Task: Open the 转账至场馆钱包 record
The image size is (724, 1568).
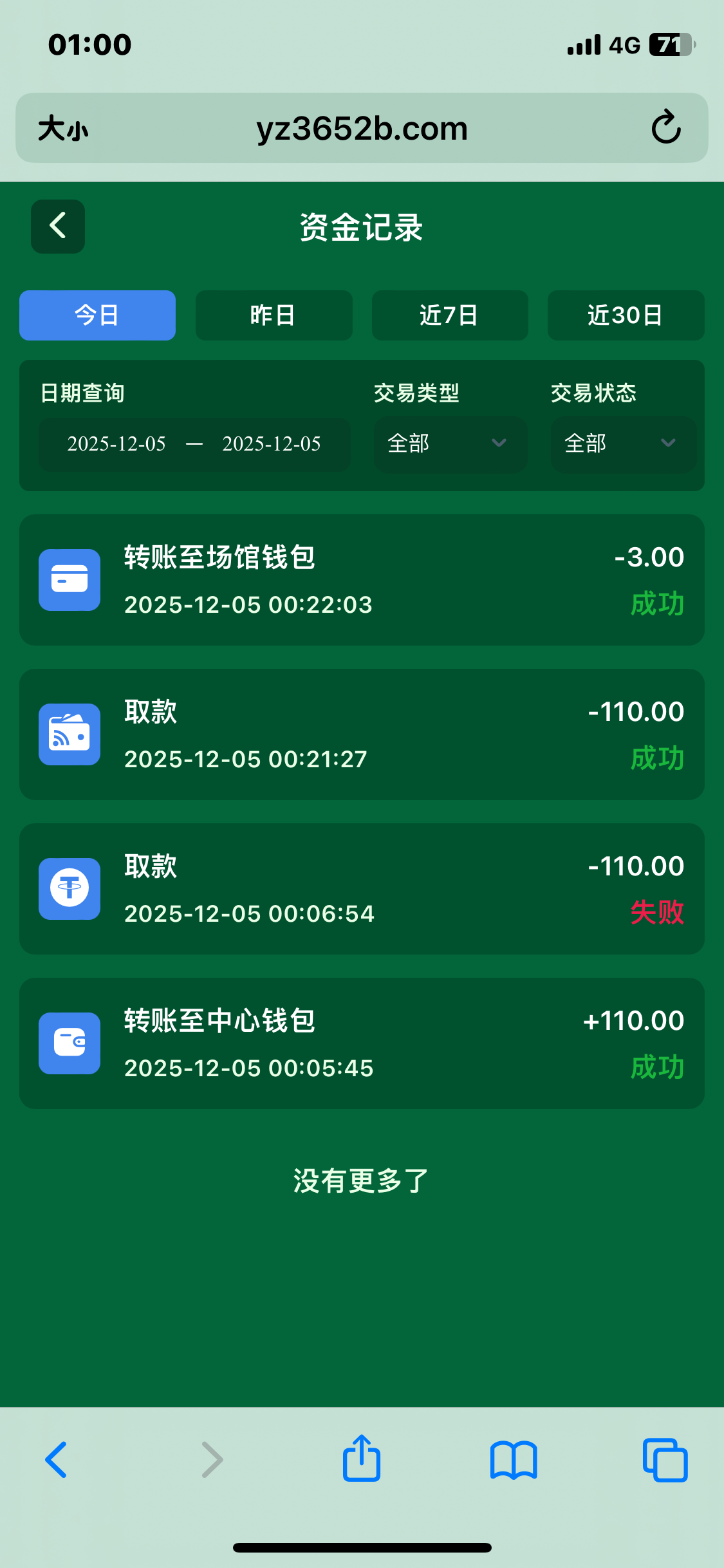Action: pos(362,580)
